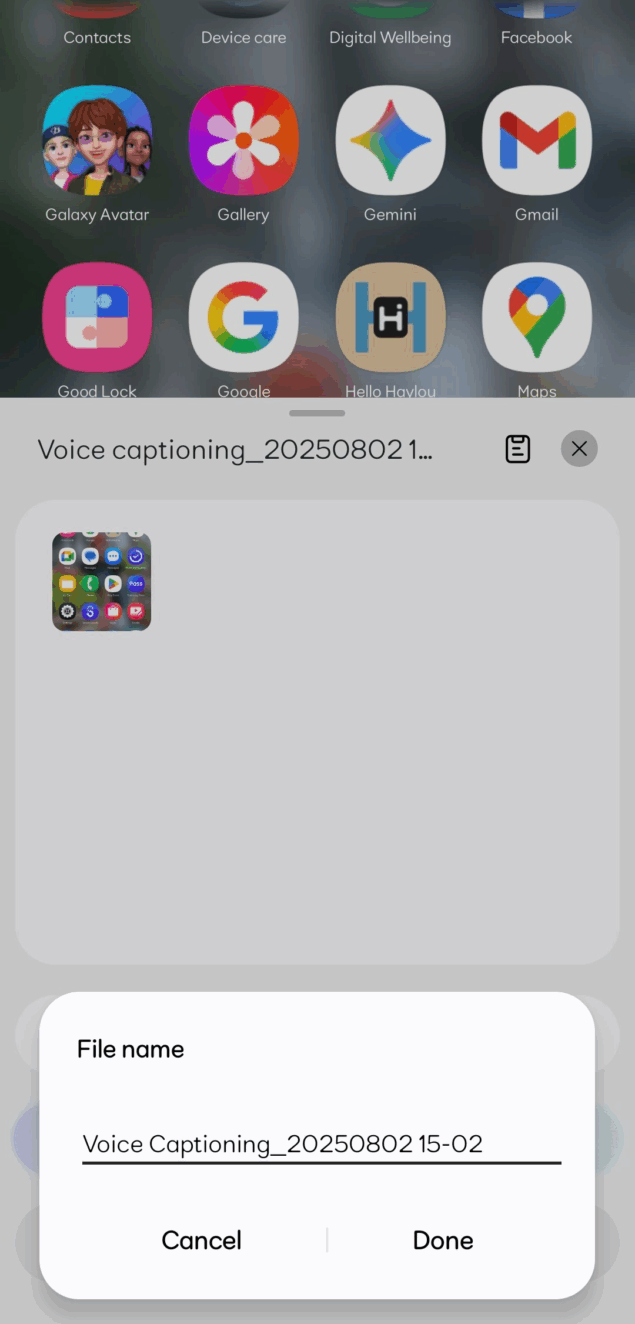Image resolution: width=635 pixels, height=1324 pixels.
Task: Launch the Gemini app
Action: [390, 140]
